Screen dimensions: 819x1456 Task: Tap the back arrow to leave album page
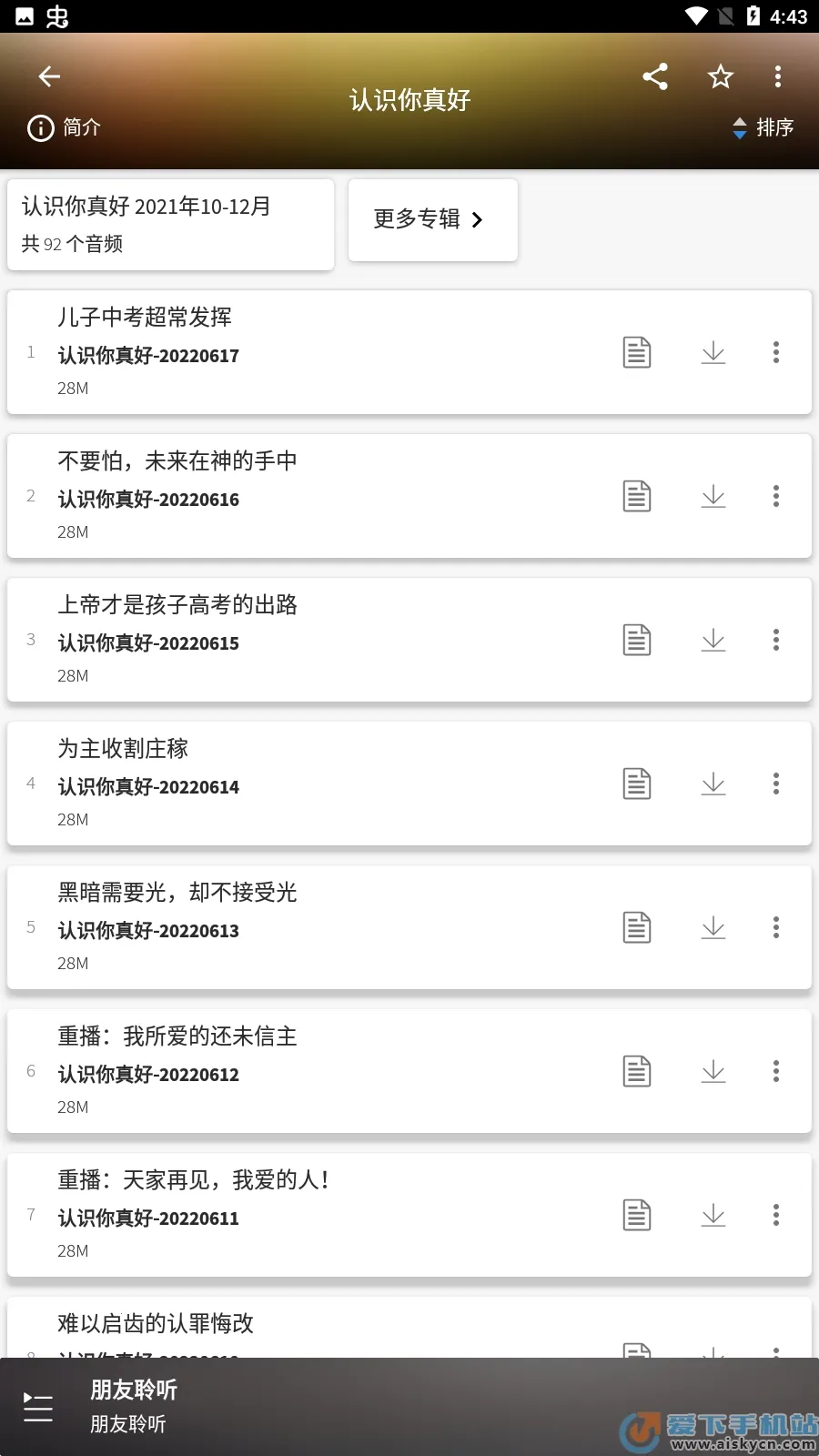click(x=49, y=76)
